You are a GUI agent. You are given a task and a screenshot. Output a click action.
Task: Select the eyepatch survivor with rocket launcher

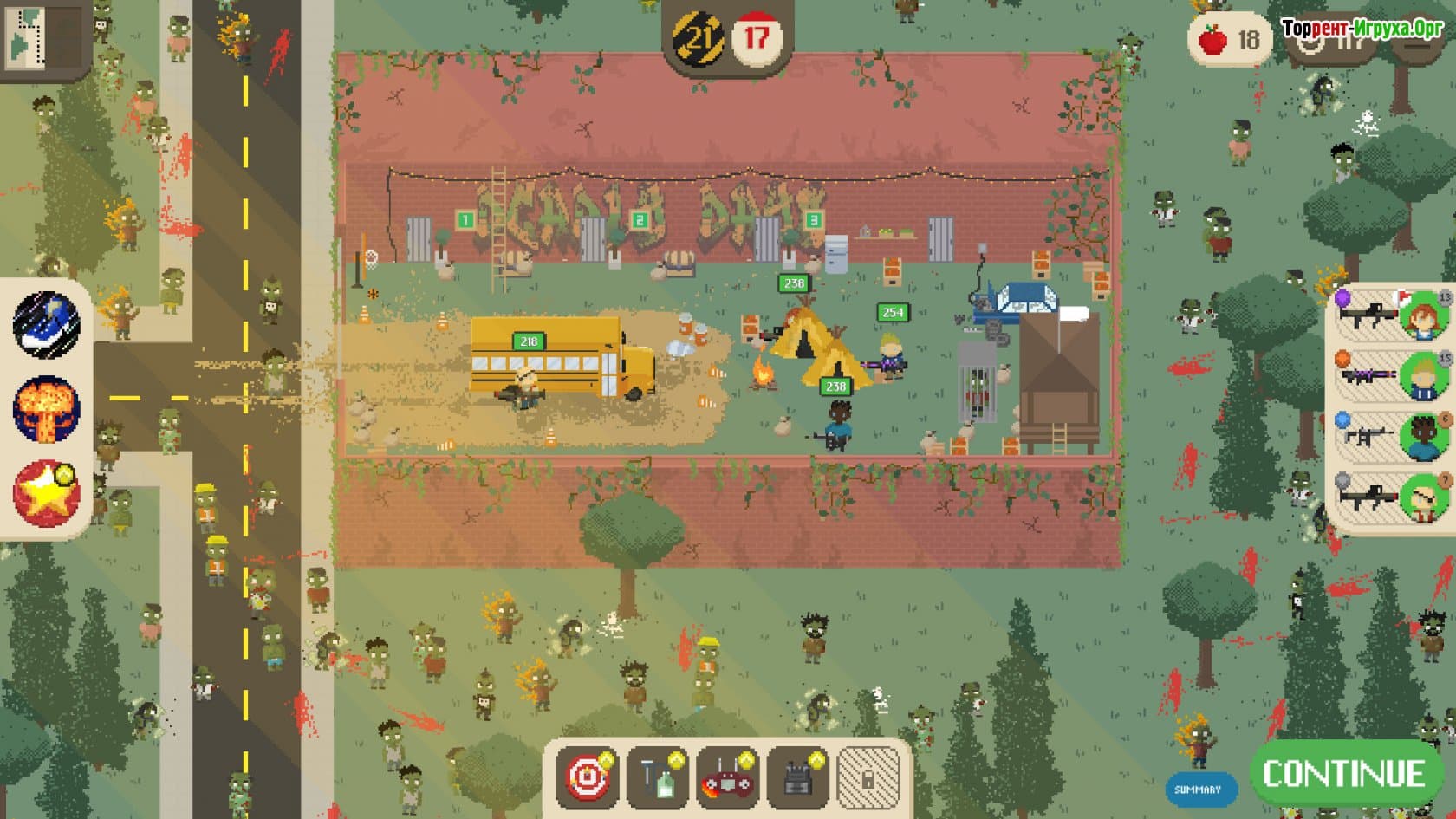coord(1393,497)
